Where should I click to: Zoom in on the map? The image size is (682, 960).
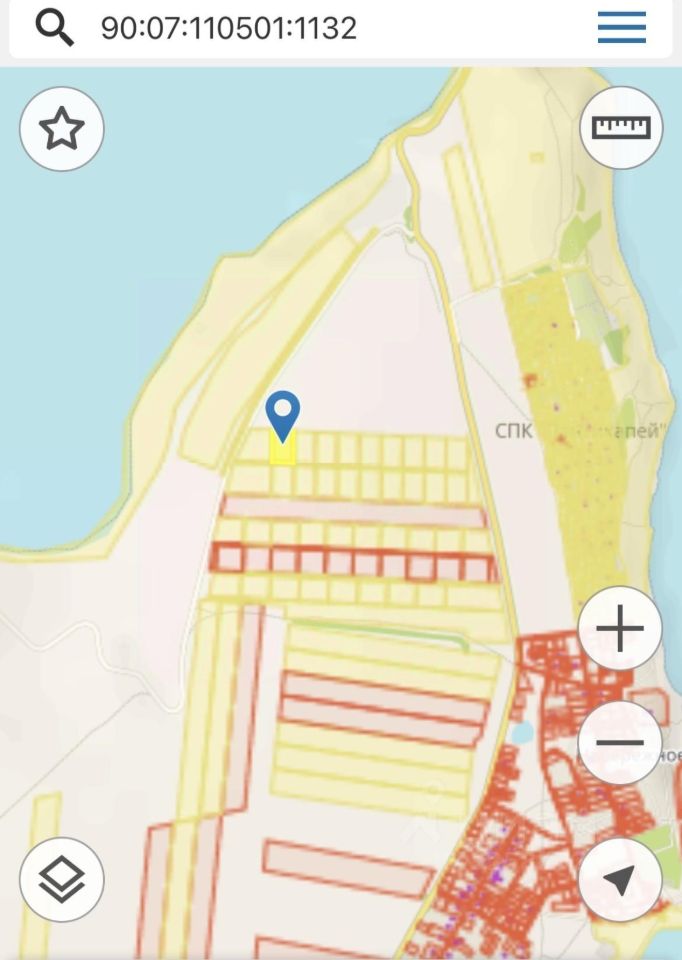point(620,629)
